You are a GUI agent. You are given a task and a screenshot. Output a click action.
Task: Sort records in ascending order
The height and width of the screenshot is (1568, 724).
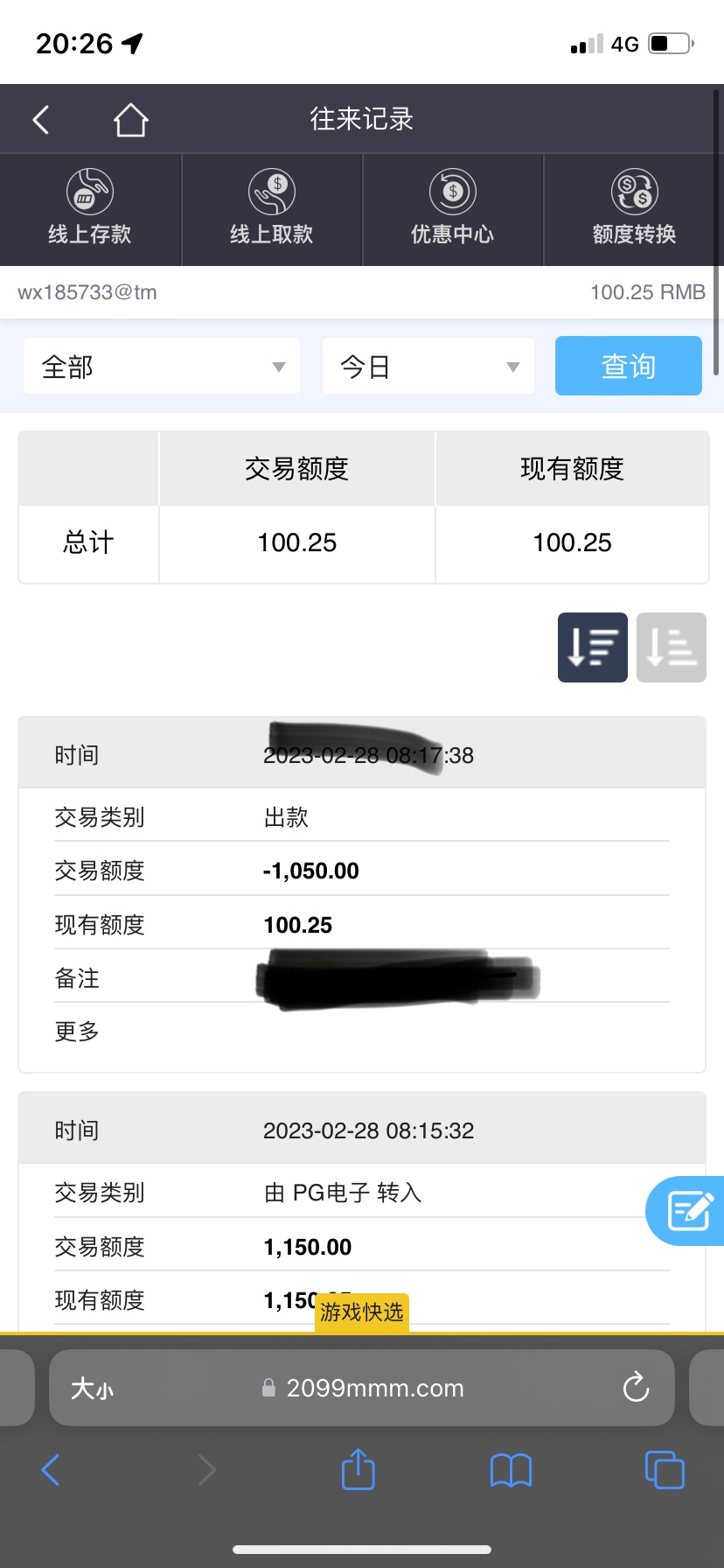[671, 647]
